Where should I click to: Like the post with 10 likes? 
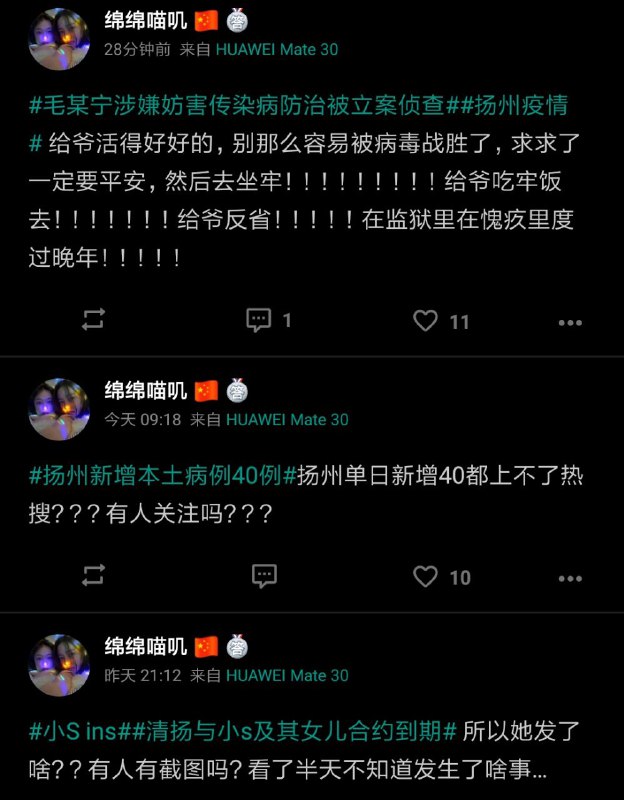427,576
